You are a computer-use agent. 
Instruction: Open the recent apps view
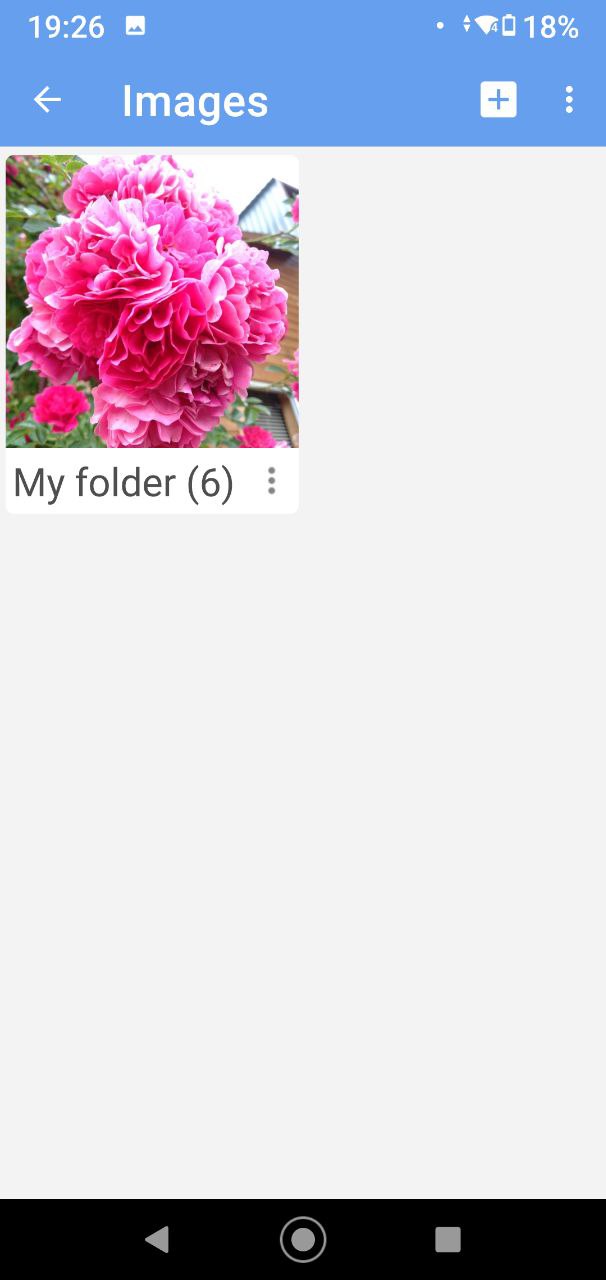coord(448,1240)
